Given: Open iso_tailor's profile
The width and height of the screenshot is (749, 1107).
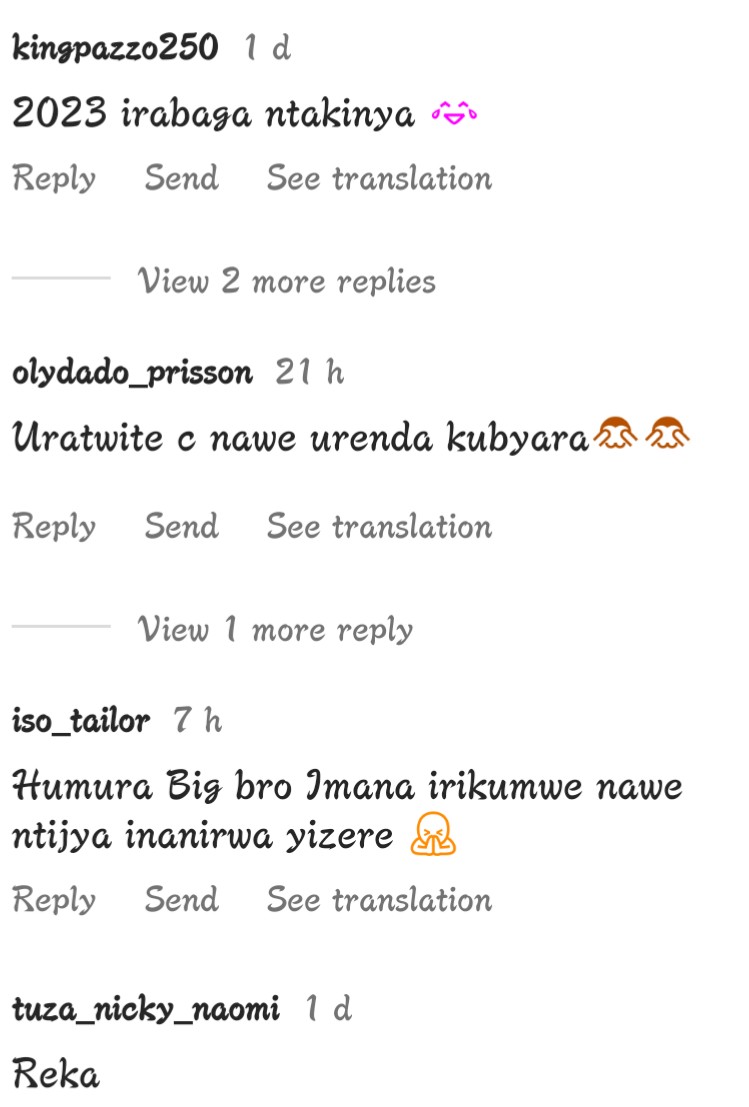Looking at the screenshot, I should point(81,720).
